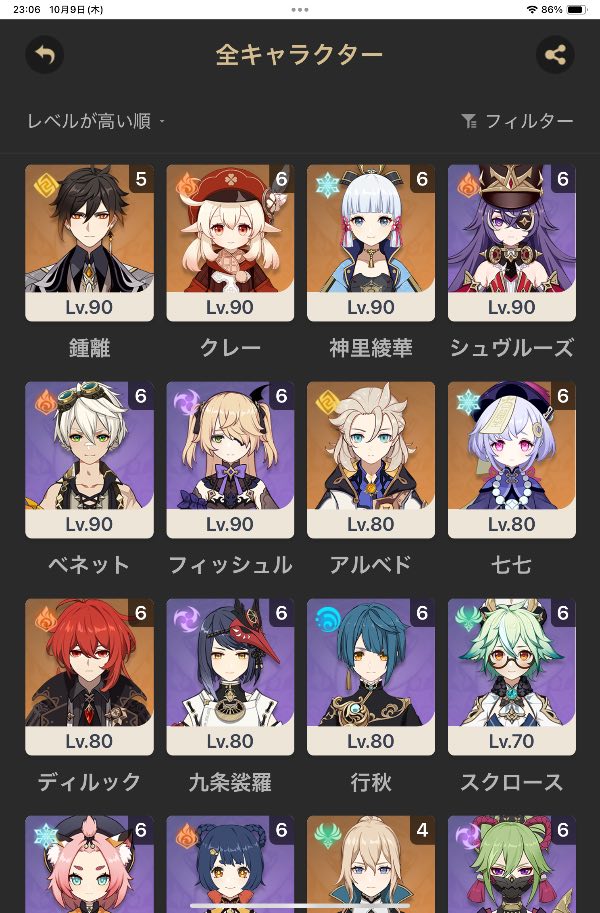Viewport: 600px width, 913px height.
Task: Tap the ベネット character tile
Action: (x=89, y=460)
